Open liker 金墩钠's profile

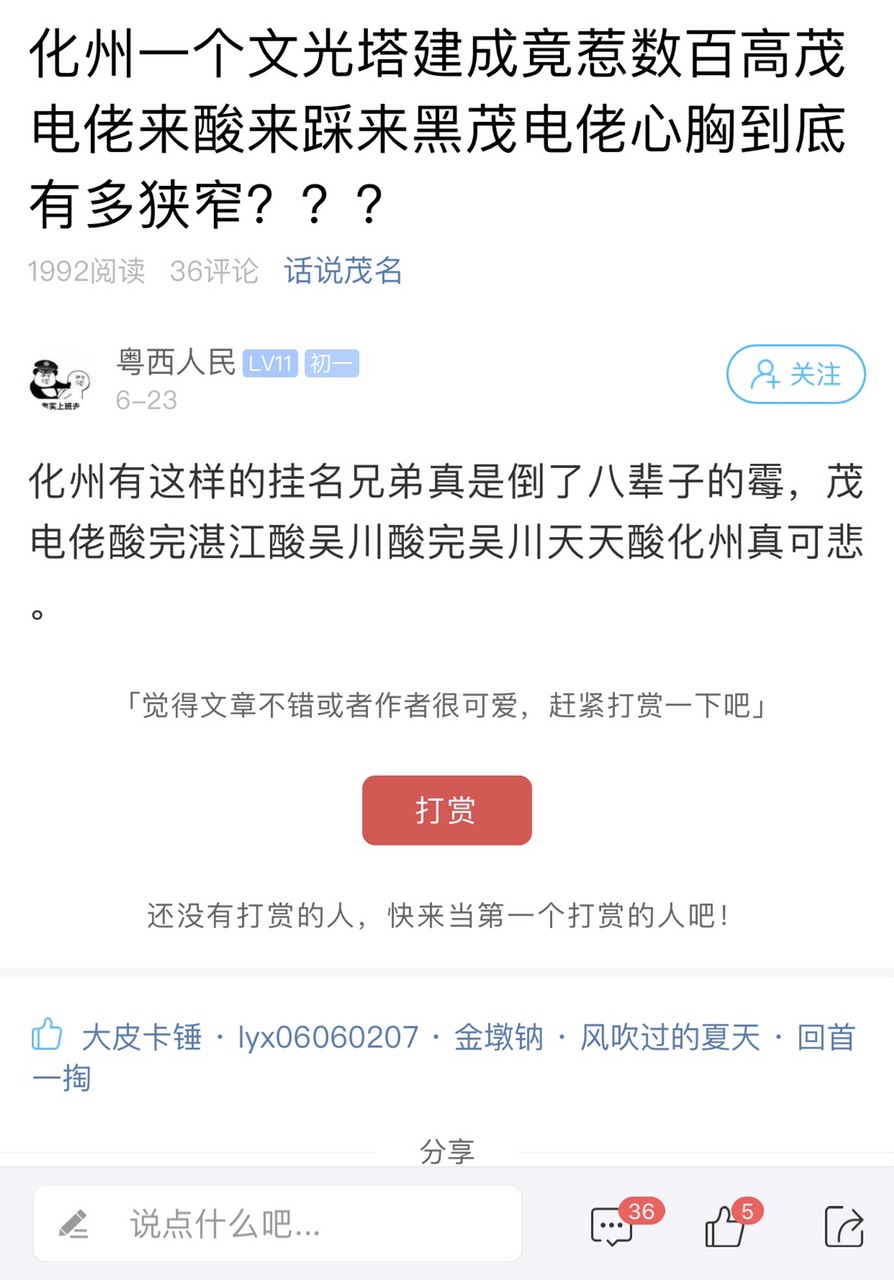(498, 1037)
